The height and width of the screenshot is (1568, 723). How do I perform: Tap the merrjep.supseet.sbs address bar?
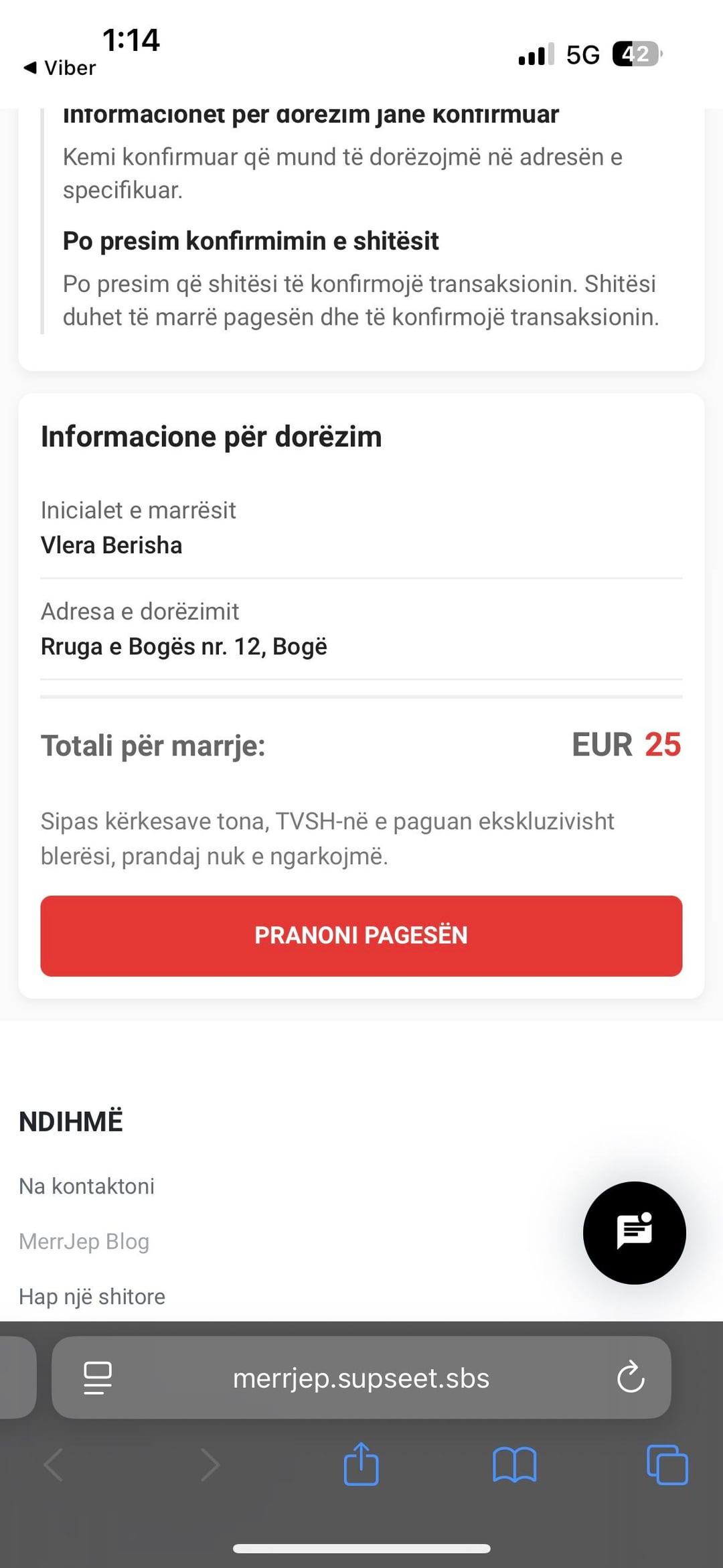pyautogui.click(x=361, y=1378)
